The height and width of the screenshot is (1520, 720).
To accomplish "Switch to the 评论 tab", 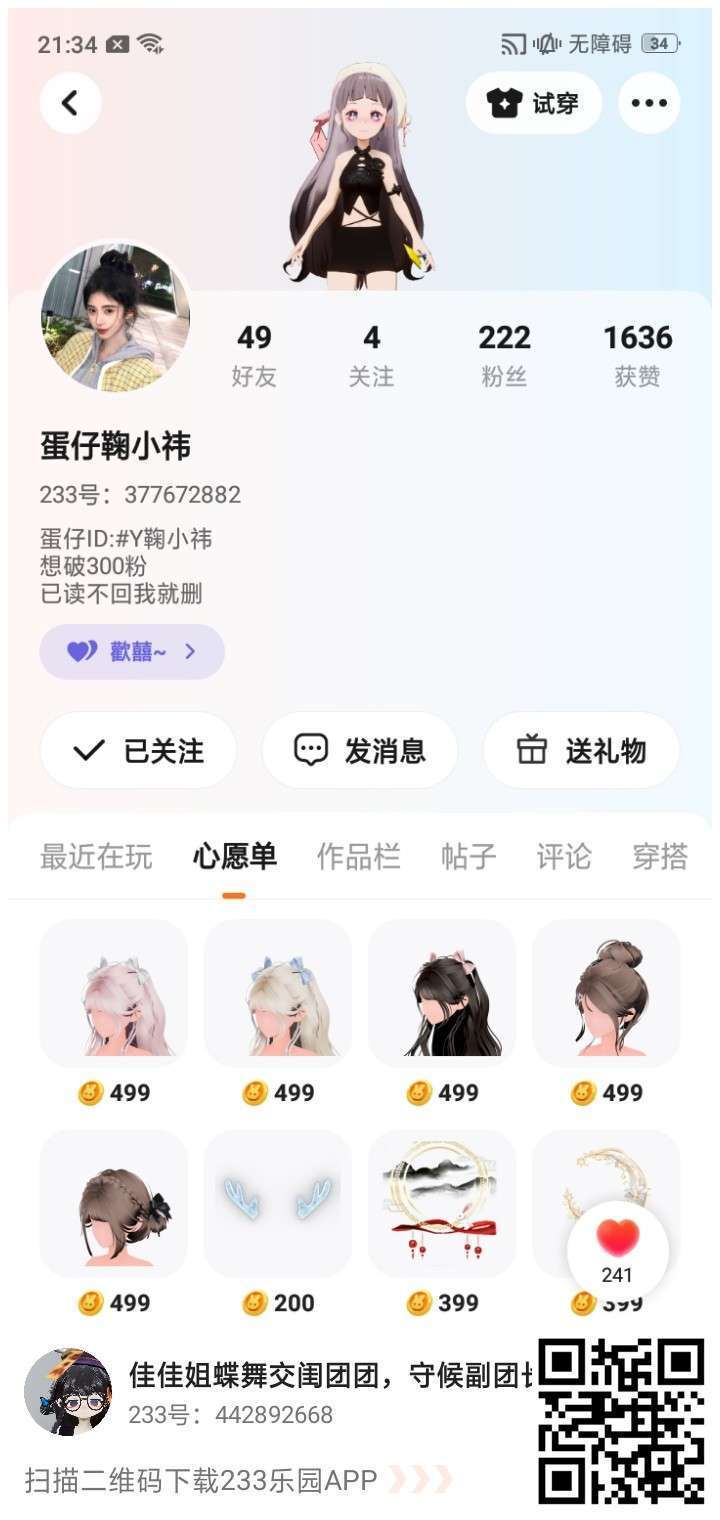I will (x=564, y=857).
